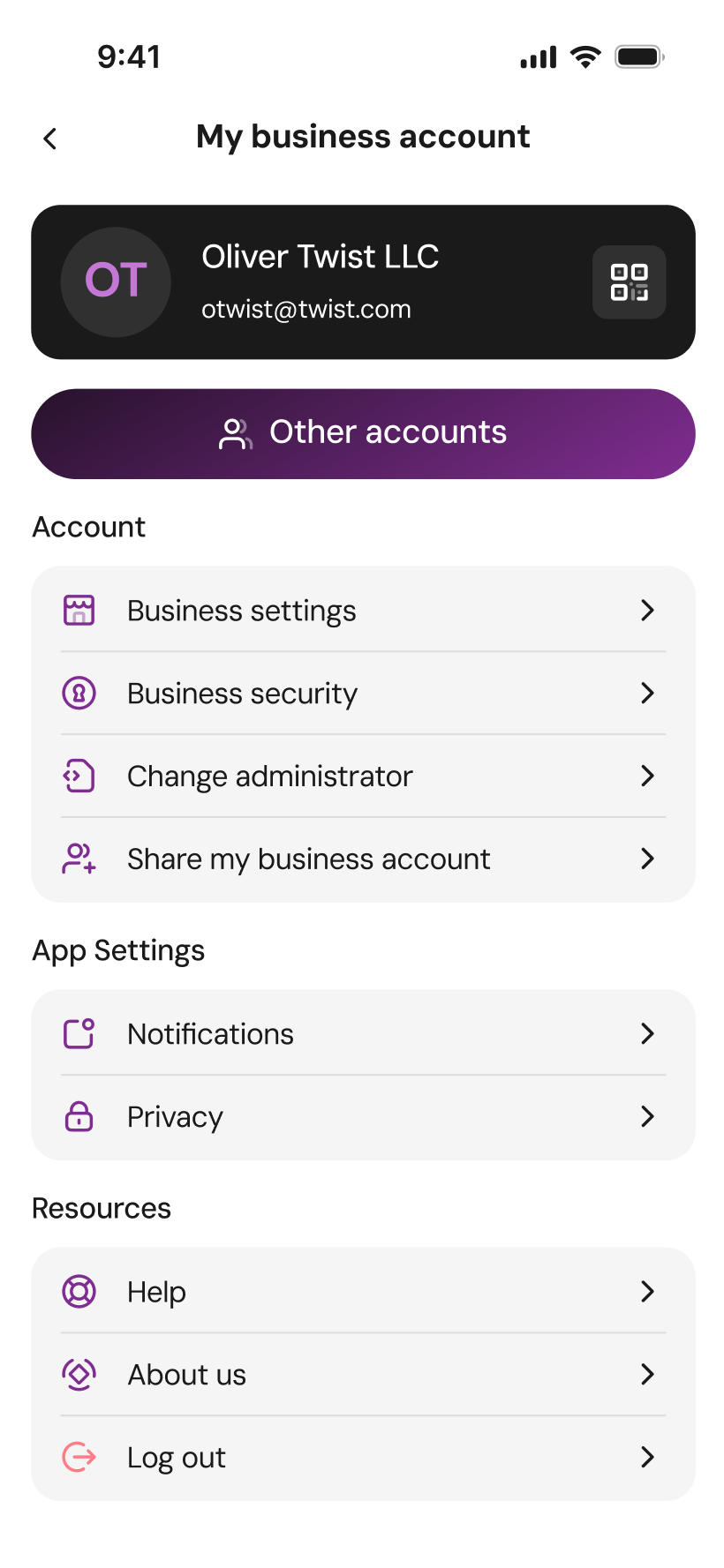This screenshot has width=724, height=1568.
Task: Open Other accounts
Action: (x=363, y=433)
